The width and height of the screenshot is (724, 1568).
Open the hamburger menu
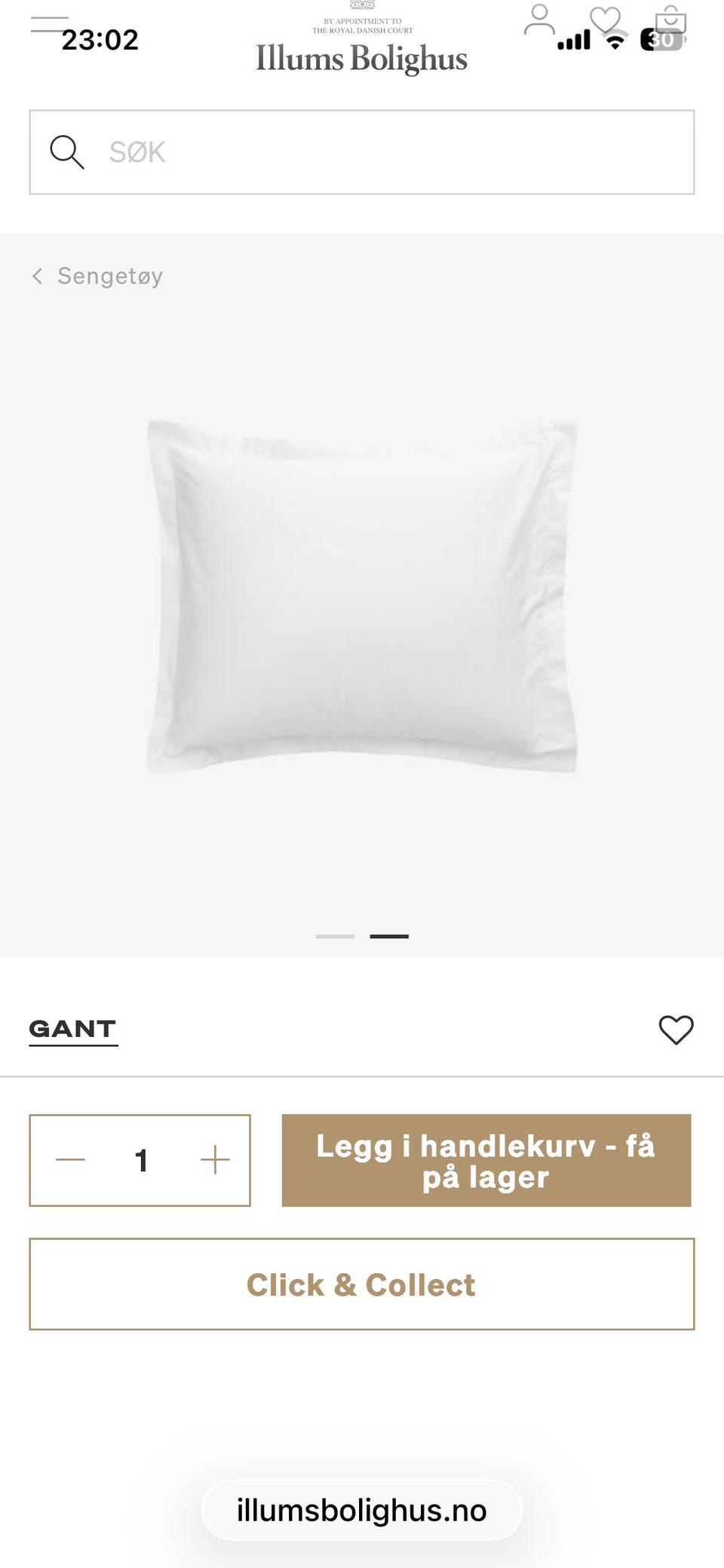click(49, 24)
